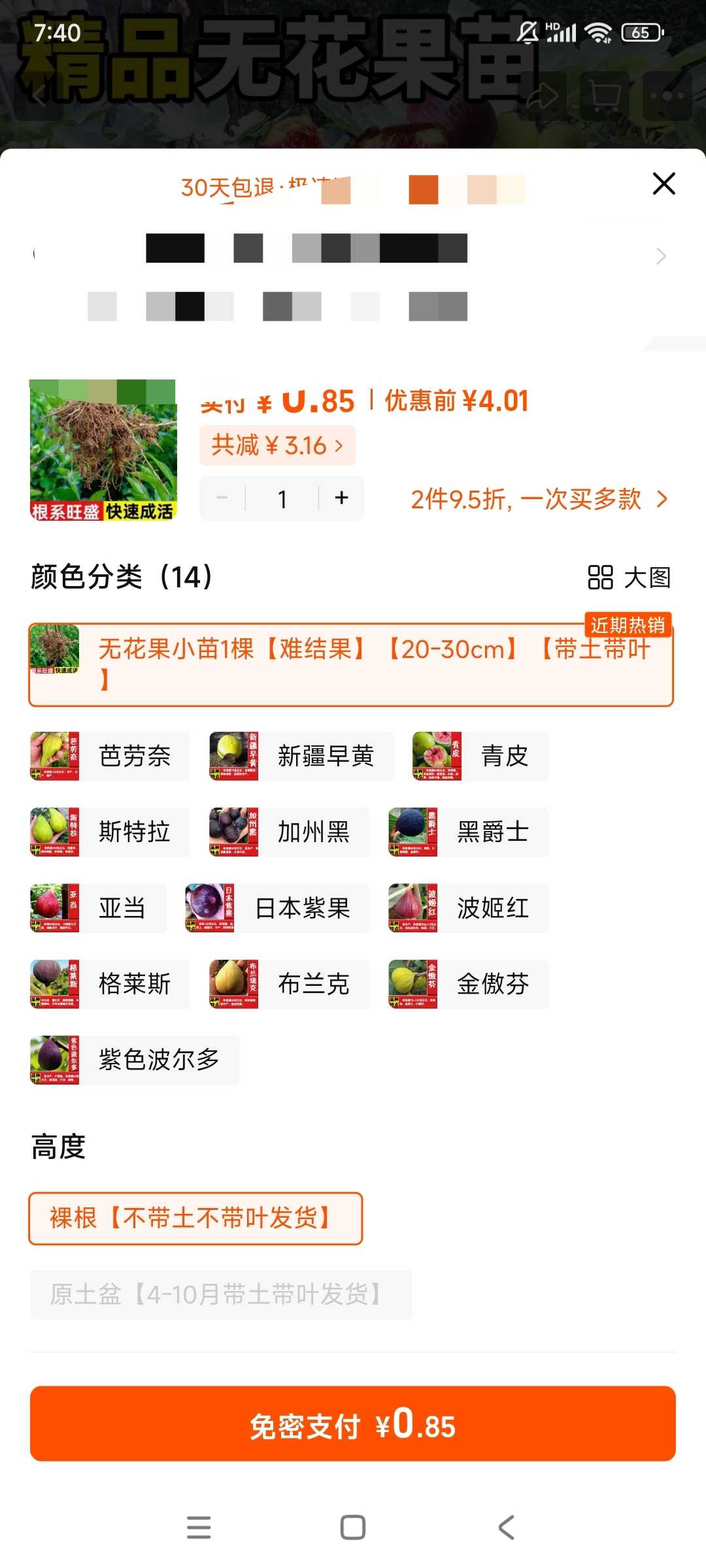Screen dimensions: 706x1568
Task: Pay with 免密支付 ¥0.85 button
Action: coord(353,1424)
